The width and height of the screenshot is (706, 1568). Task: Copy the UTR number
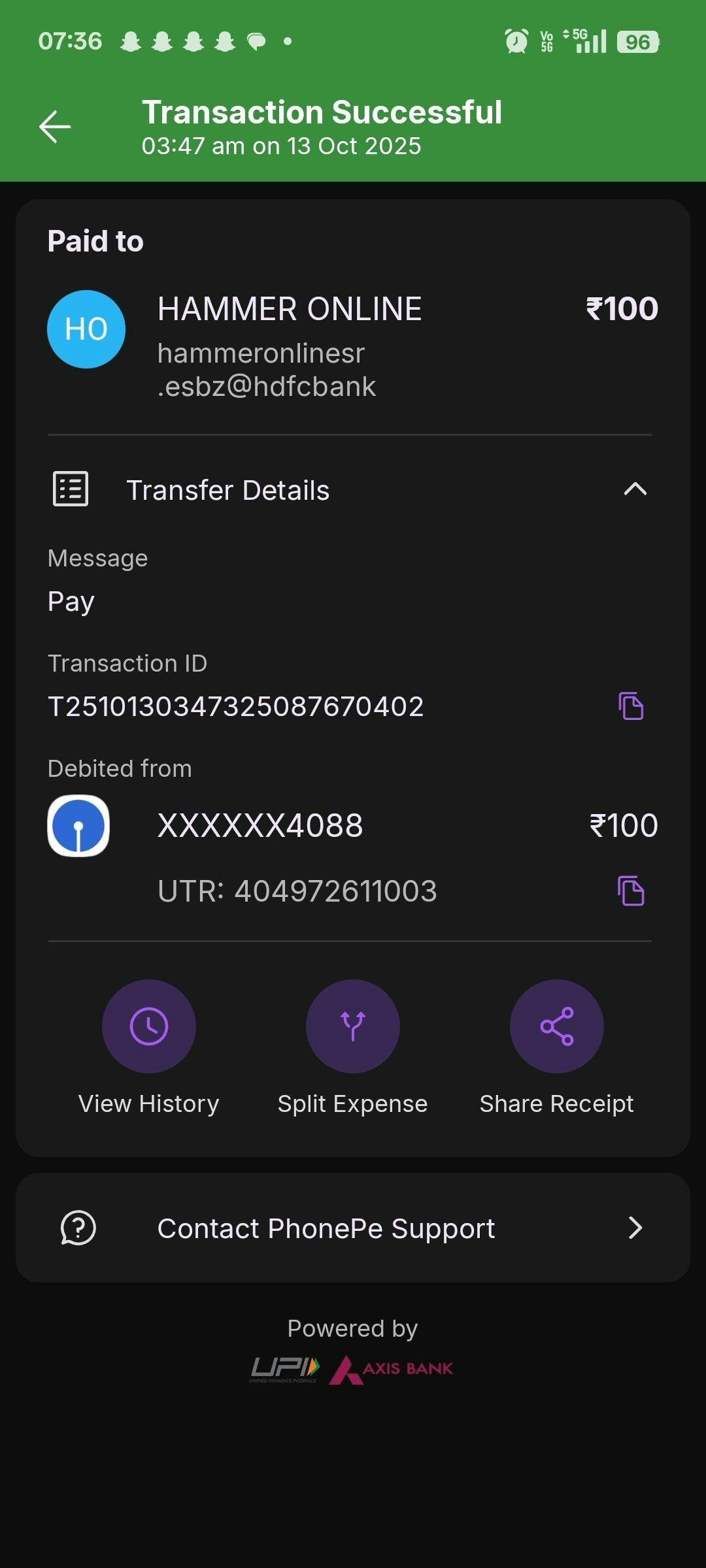[x=631, y=891]
